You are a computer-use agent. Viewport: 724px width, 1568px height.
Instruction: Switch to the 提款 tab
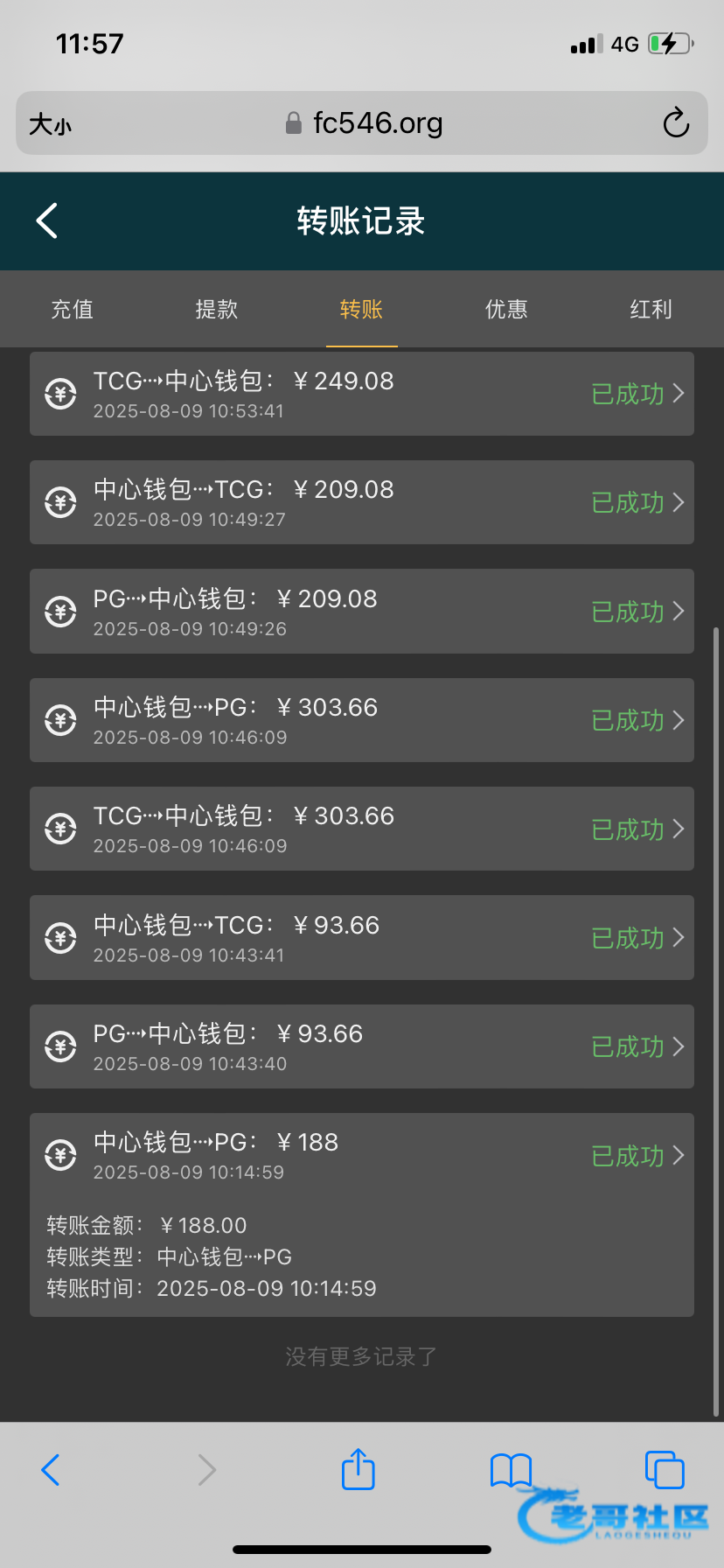(217, 309)
